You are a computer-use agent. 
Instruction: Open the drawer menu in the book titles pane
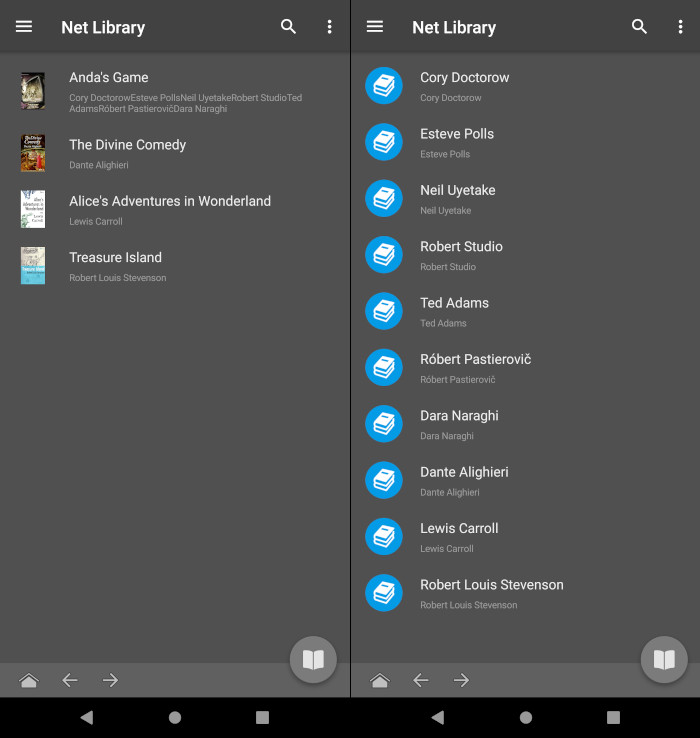pos(24,27)
